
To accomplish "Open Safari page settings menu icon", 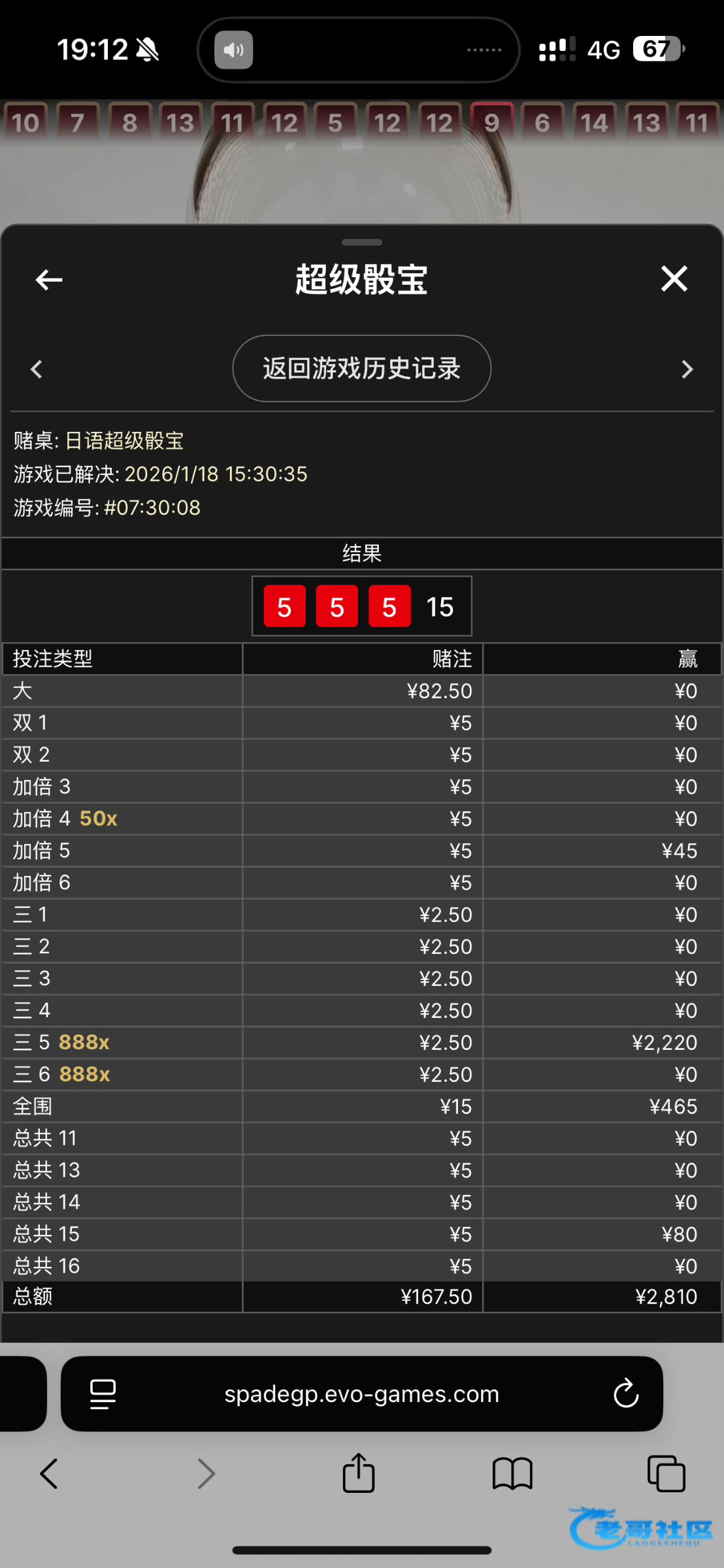I will click(x=103, y=1394).
